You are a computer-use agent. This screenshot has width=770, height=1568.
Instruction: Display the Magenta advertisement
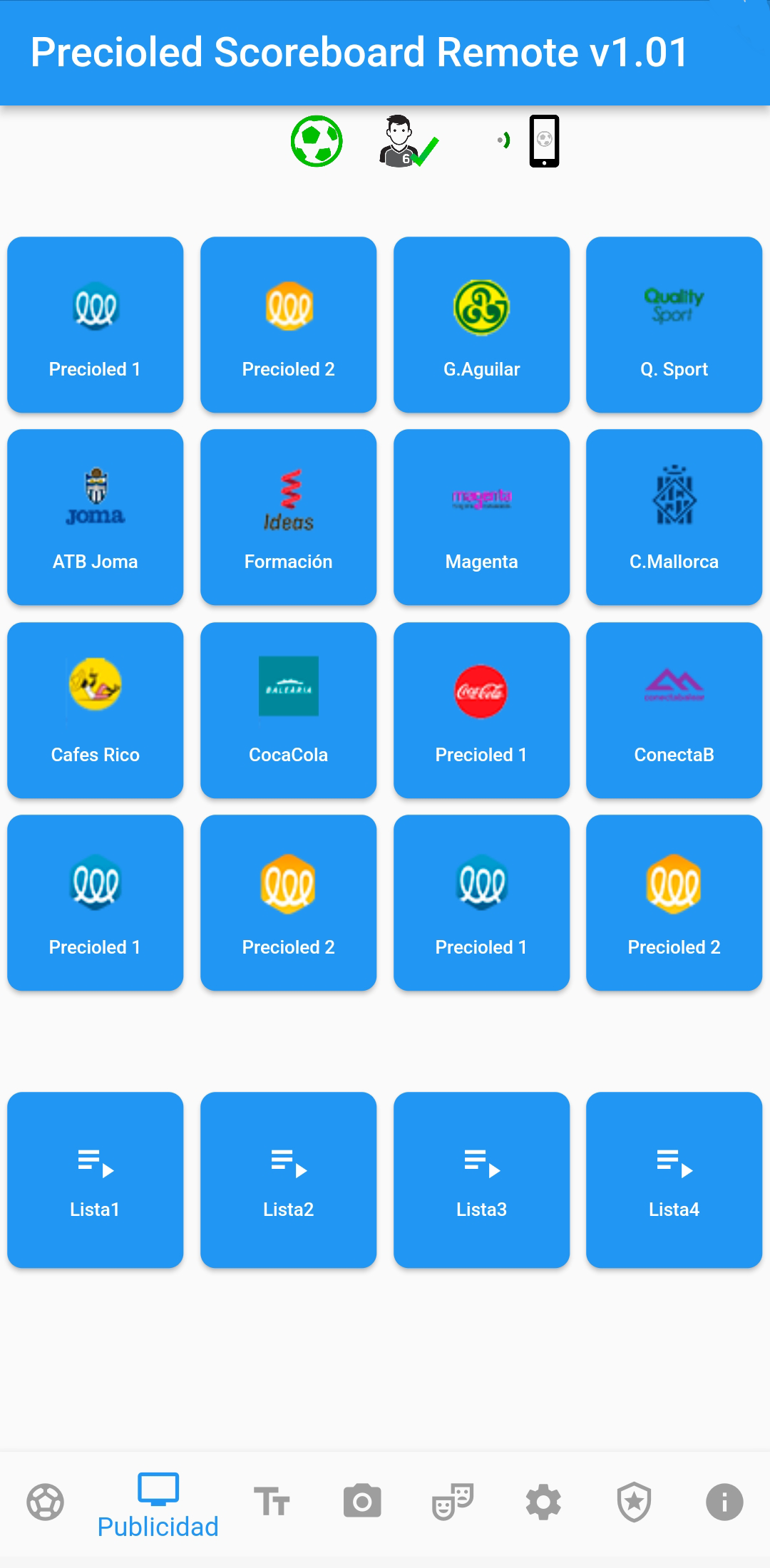click(x=481, y=517)
